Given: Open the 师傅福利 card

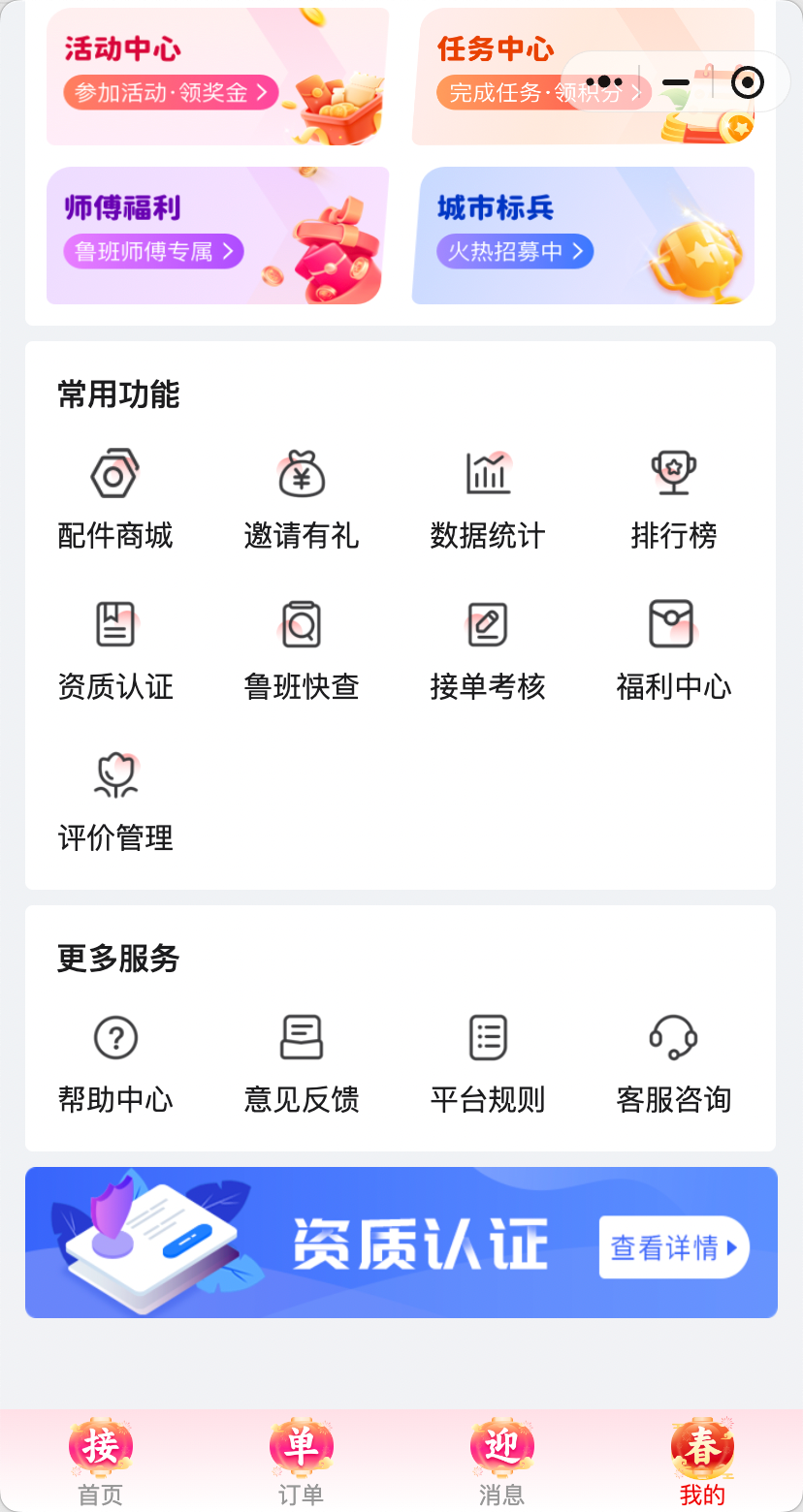Looking at the screenshot, I should coord(217,236).
